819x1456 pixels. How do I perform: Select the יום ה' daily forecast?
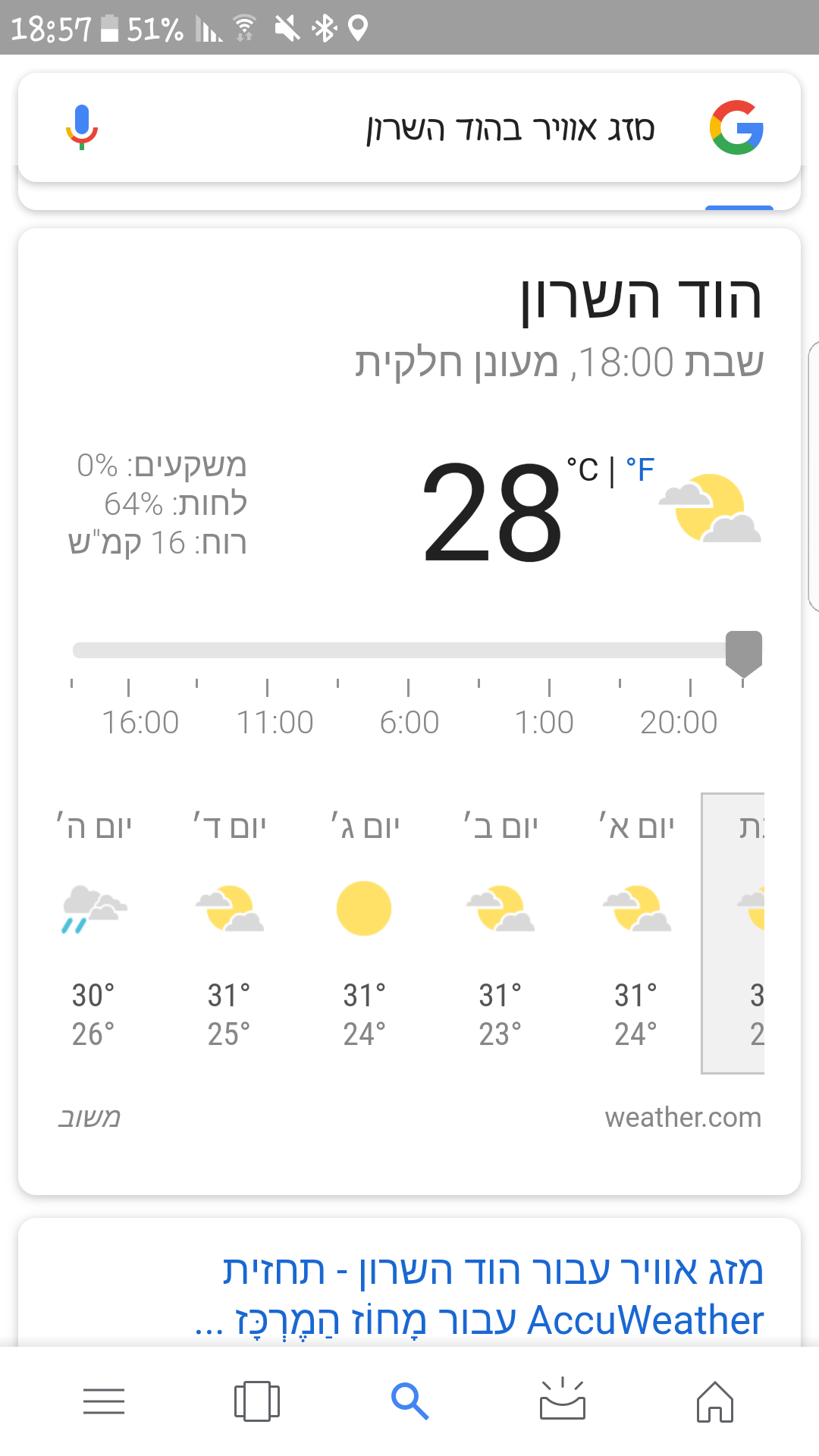point(93,931)
